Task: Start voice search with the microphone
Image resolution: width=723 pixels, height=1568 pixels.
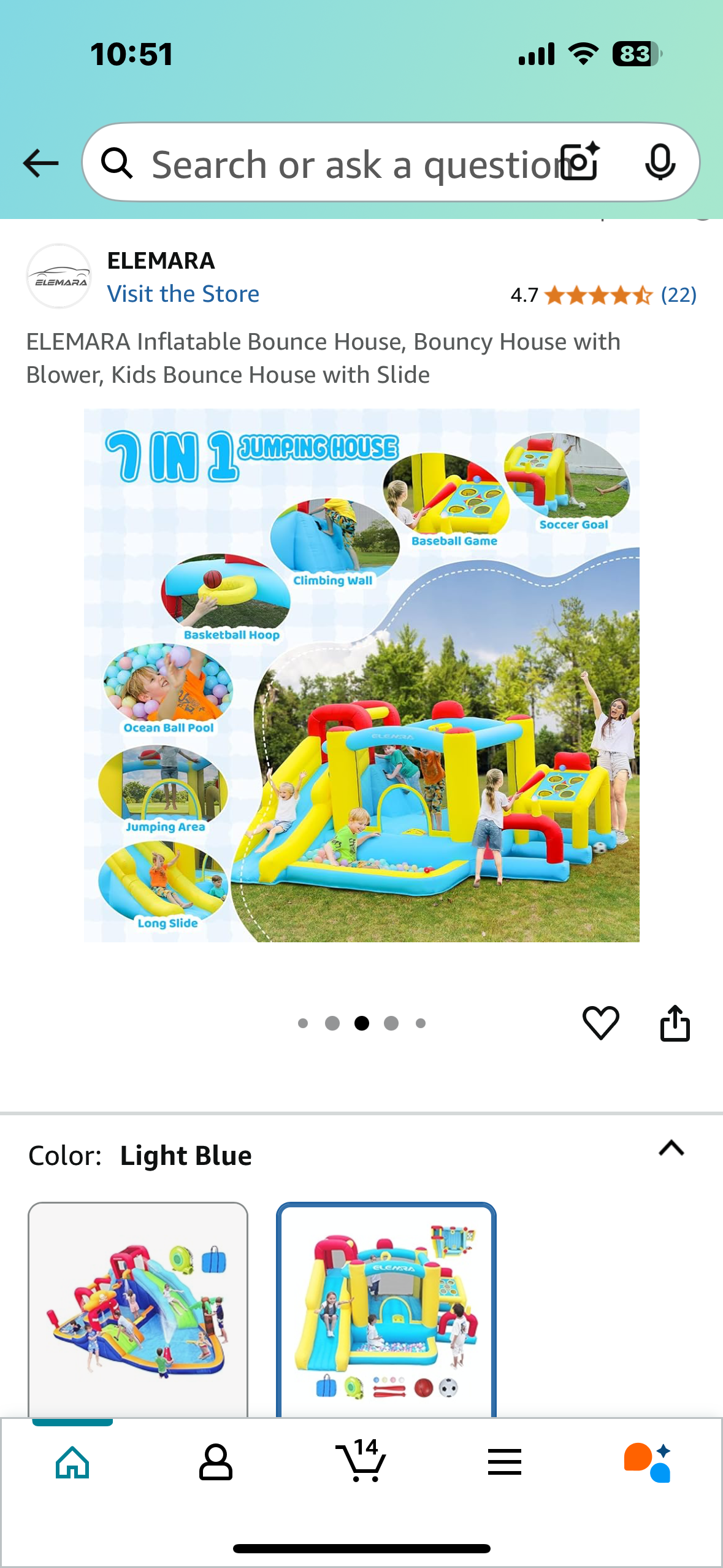Action: tap(660, 163)
